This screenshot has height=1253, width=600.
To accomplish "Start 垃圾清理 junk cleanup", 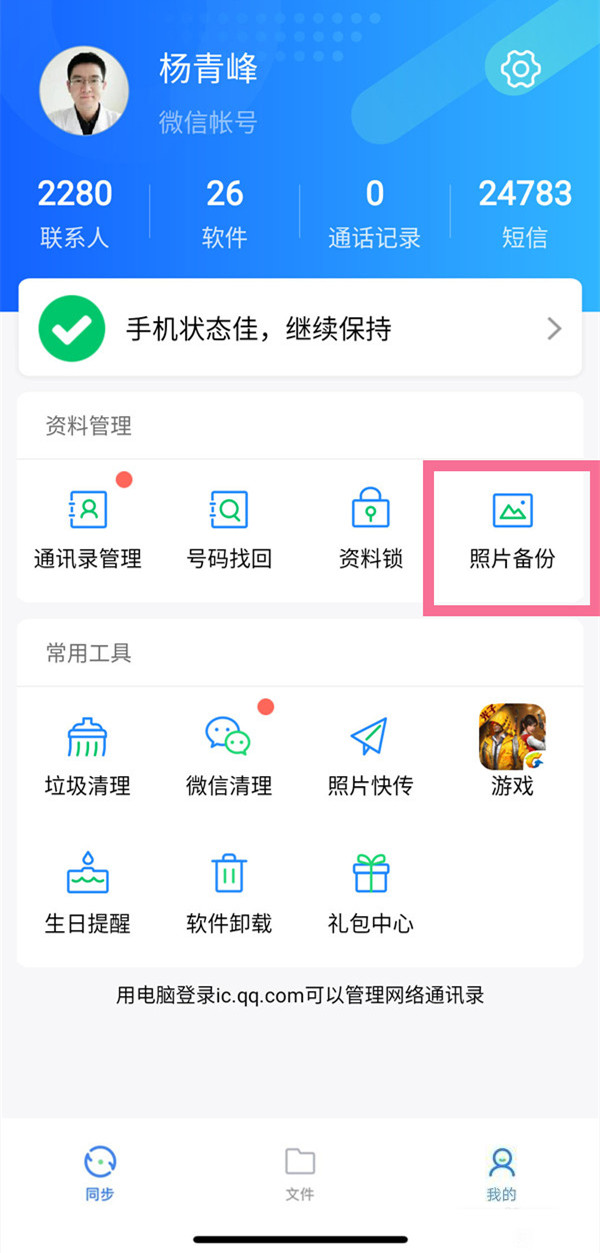I will point(88,756).
